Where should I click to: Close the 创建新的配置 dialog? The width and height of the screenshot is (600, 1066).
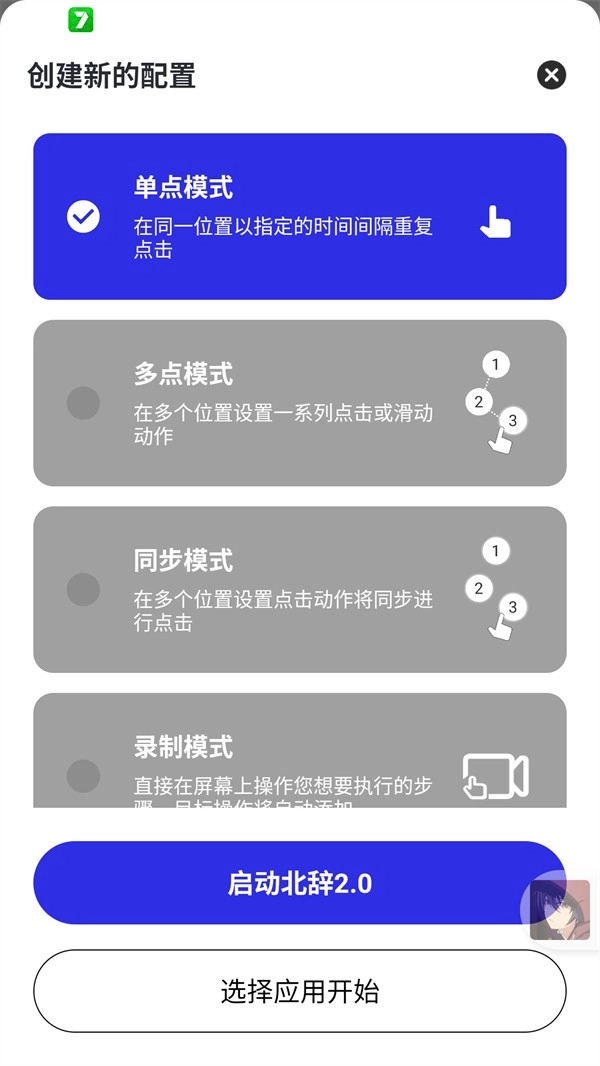point(551,75)
